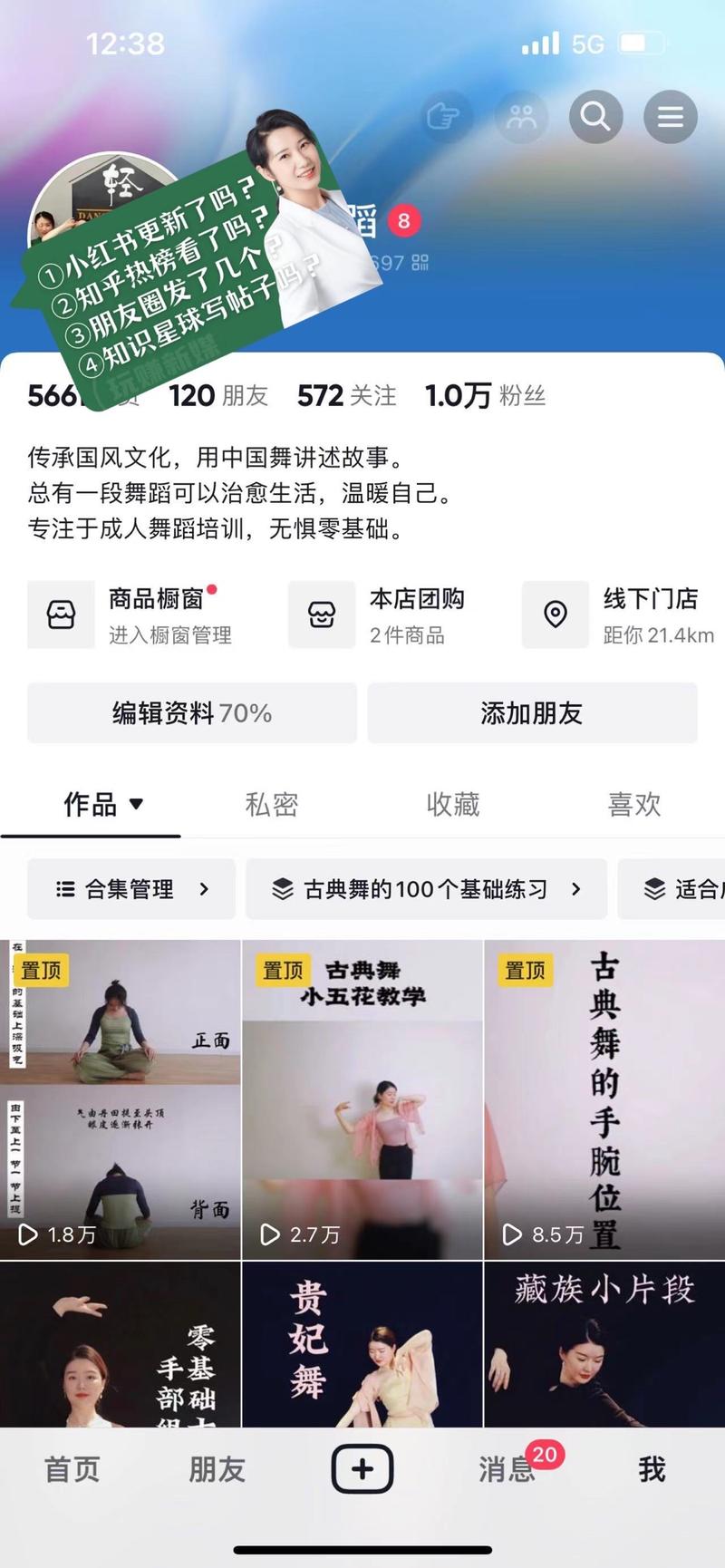The width and height of the screenshot is (725, 1568).
Task: Go to 首页 home in the bottom bar
Action: 72,1470
